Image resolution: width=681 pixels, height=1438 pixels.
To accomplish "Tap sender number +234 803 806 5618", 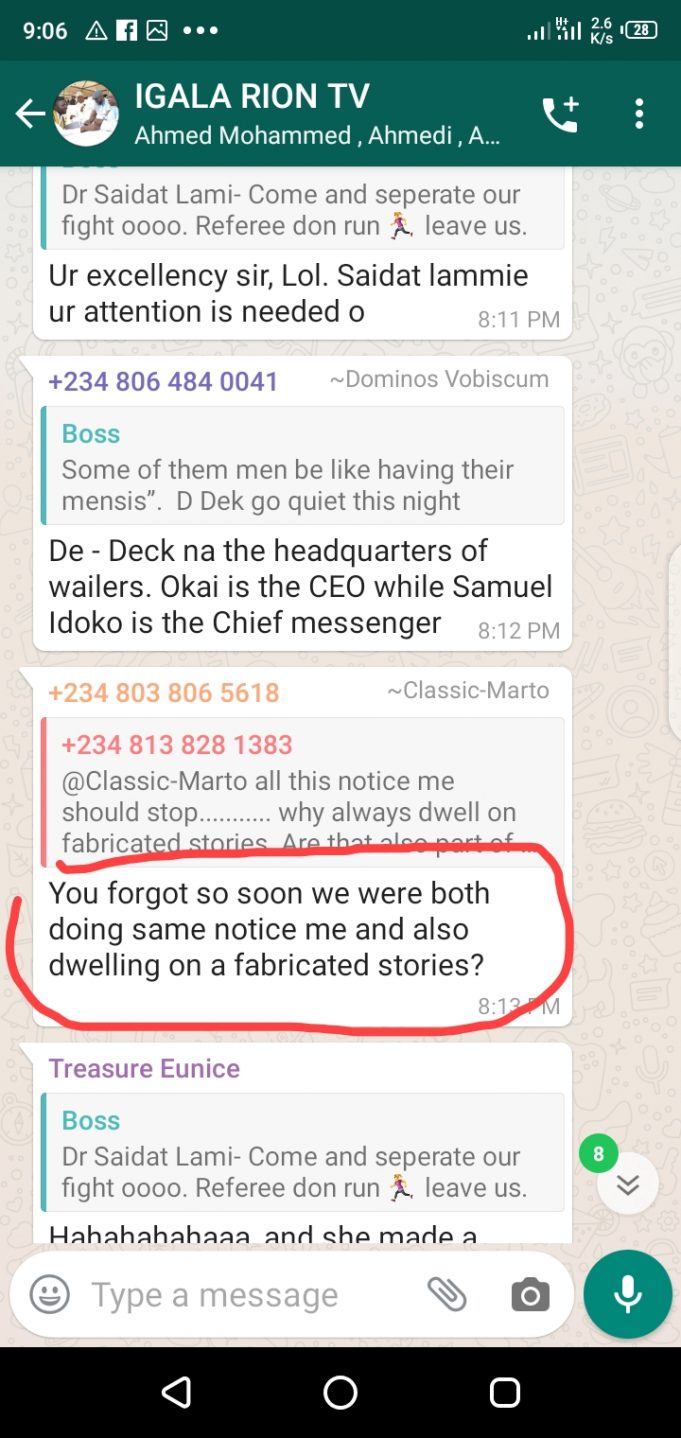I will pos(163,692).
